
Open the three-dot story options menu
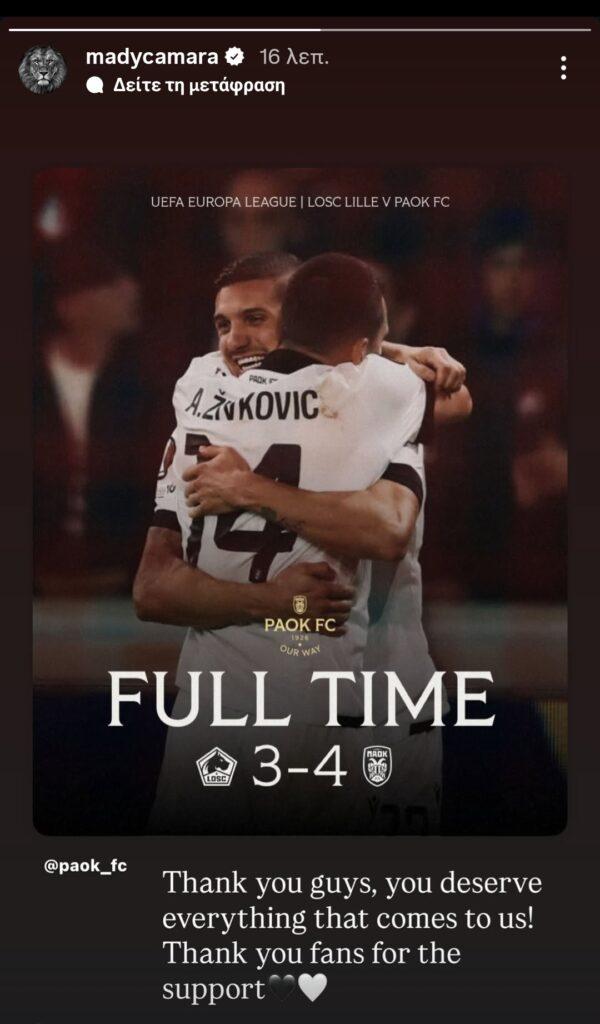(x=563, y=68)
